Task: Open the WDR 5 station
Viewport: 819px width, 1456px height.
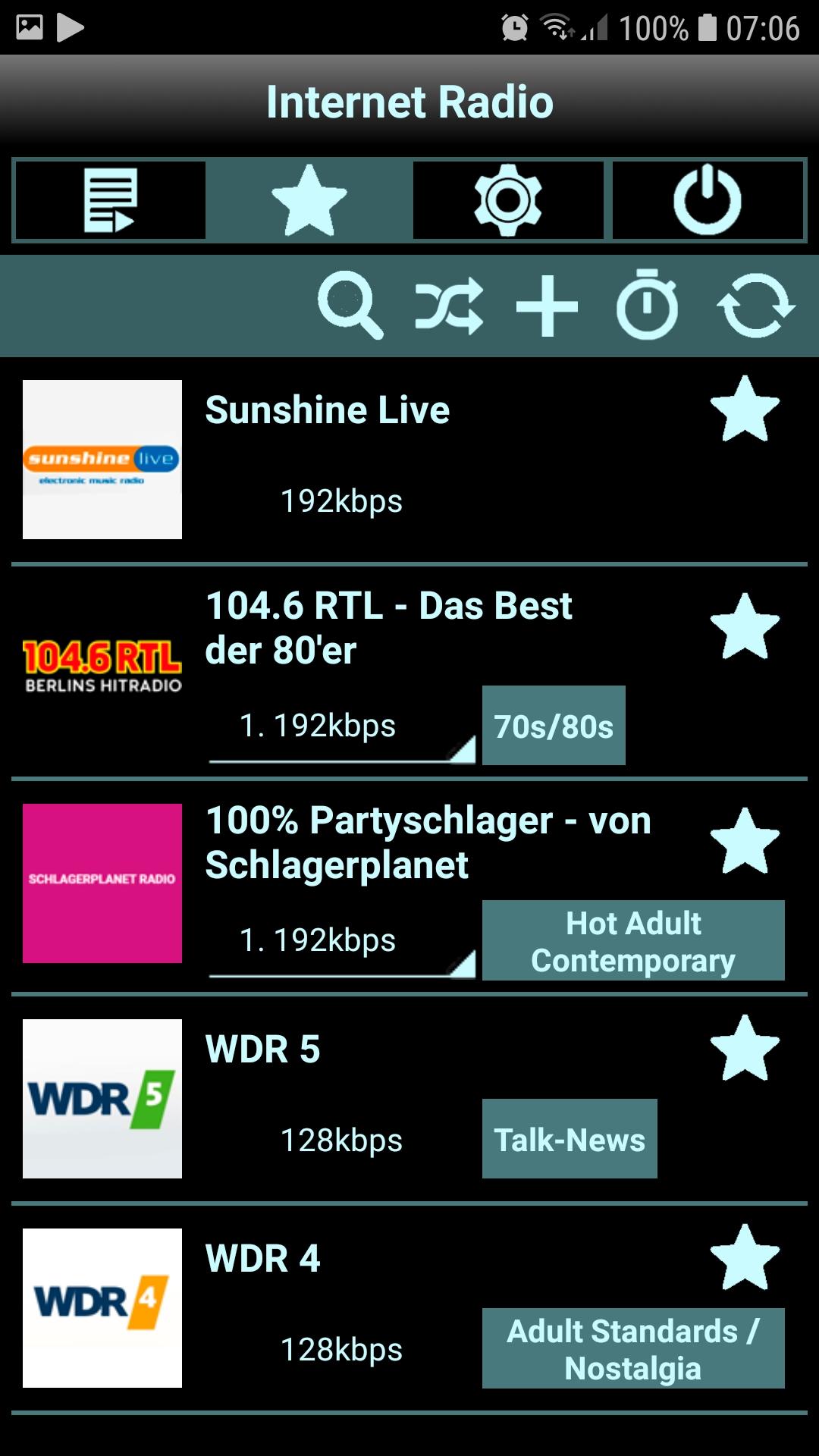Action: pos(409,1099)
